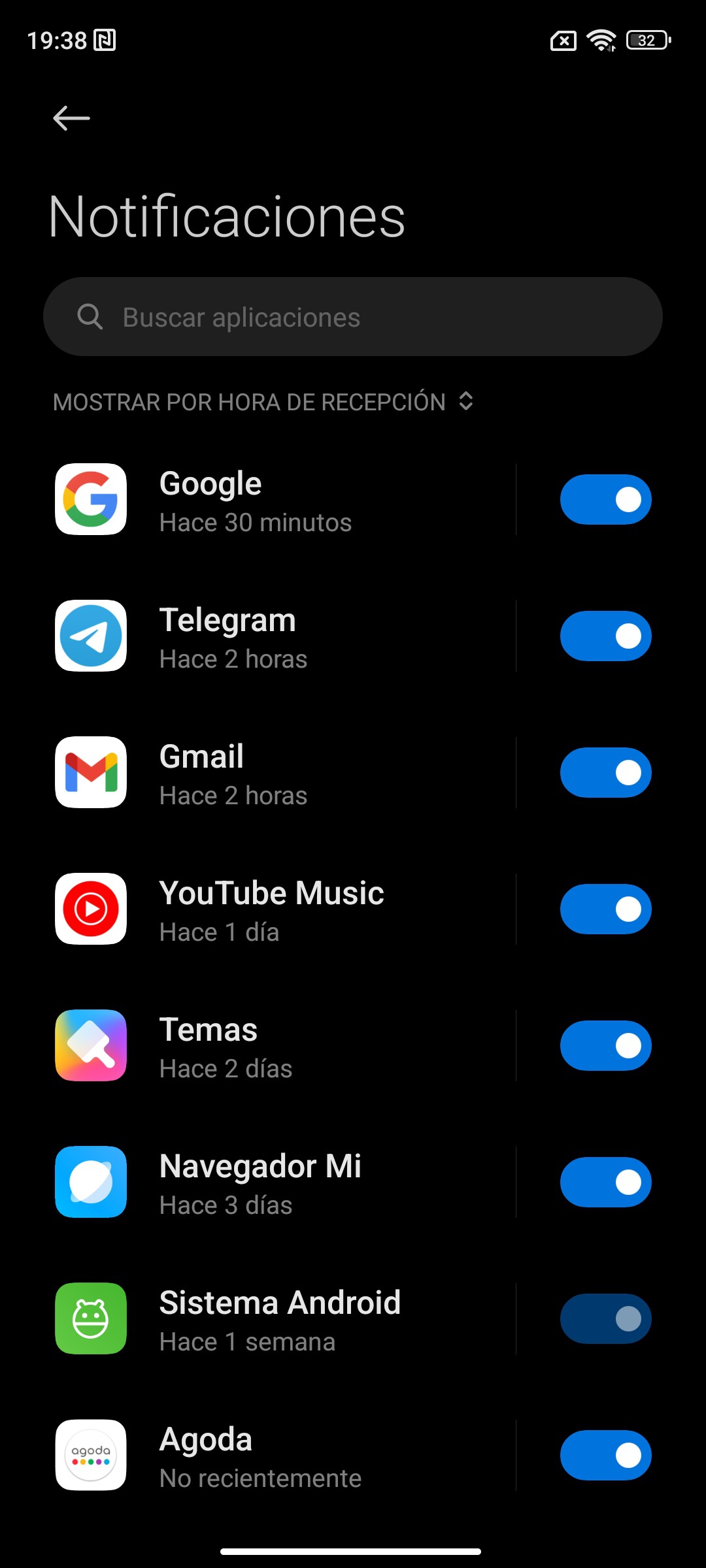Tap the chevron next to MOSTRAR POR HORA
Viewport: 706px width, 1568px height.
[466, 402]
